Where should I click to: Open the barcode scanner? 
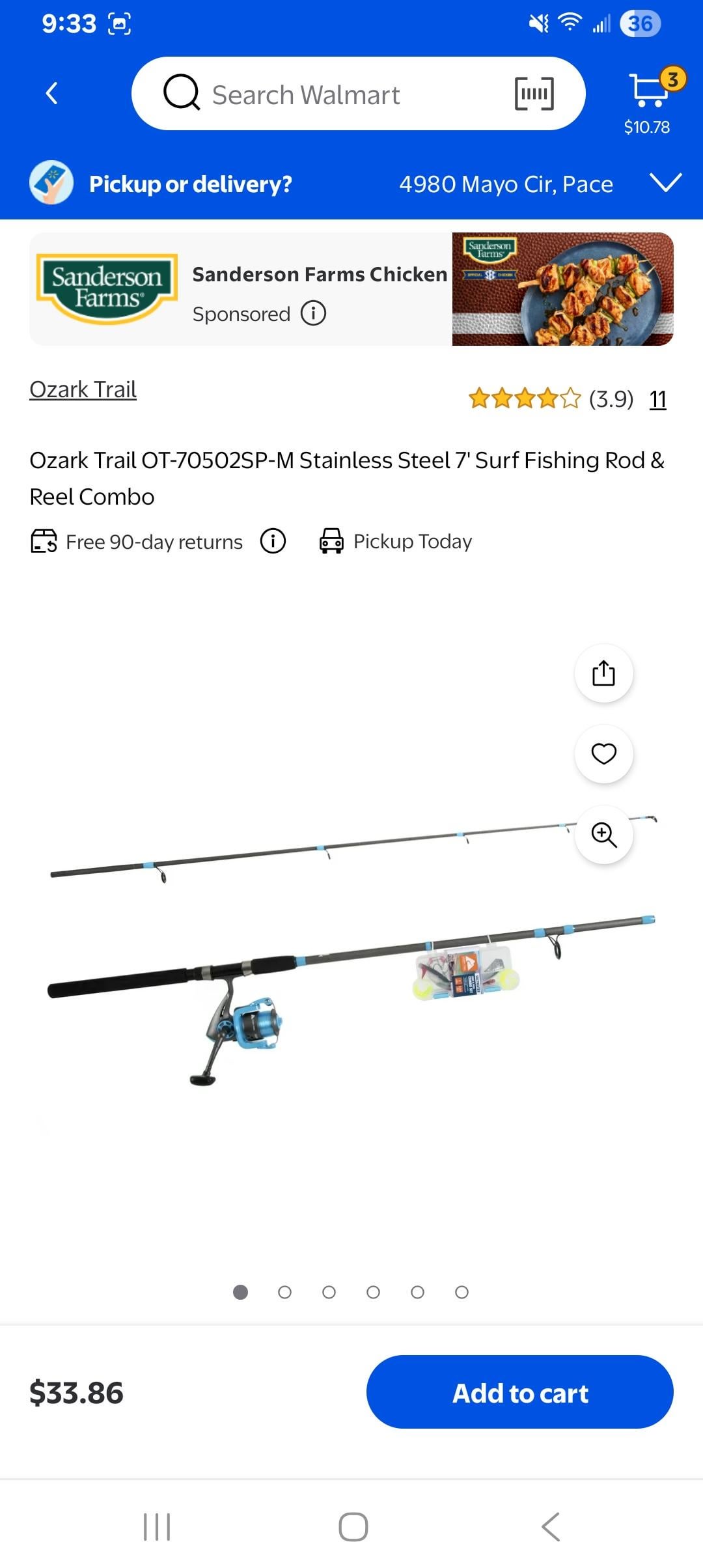[x=534, y=94]
